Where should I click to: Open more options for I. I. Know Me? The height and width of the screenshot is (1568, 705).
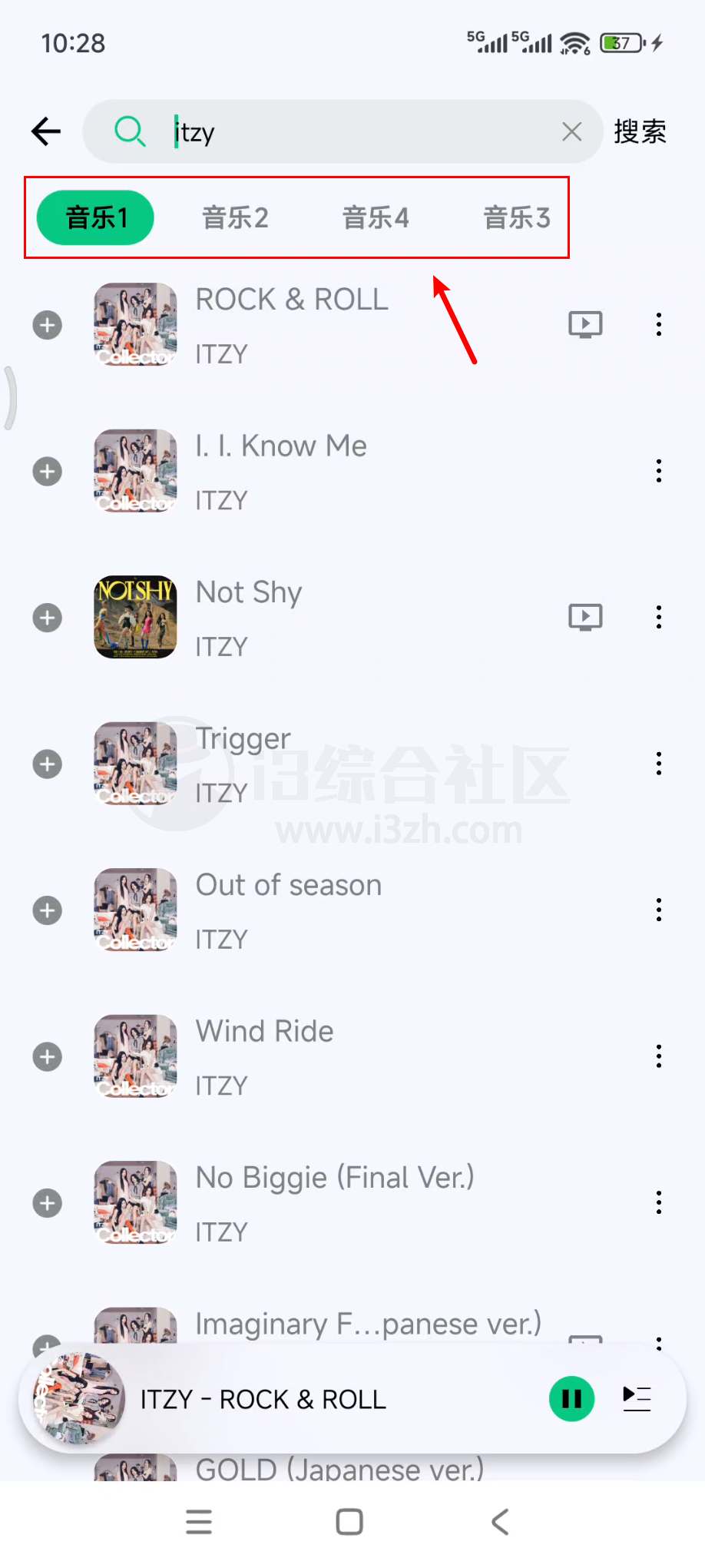coord(657,470)
